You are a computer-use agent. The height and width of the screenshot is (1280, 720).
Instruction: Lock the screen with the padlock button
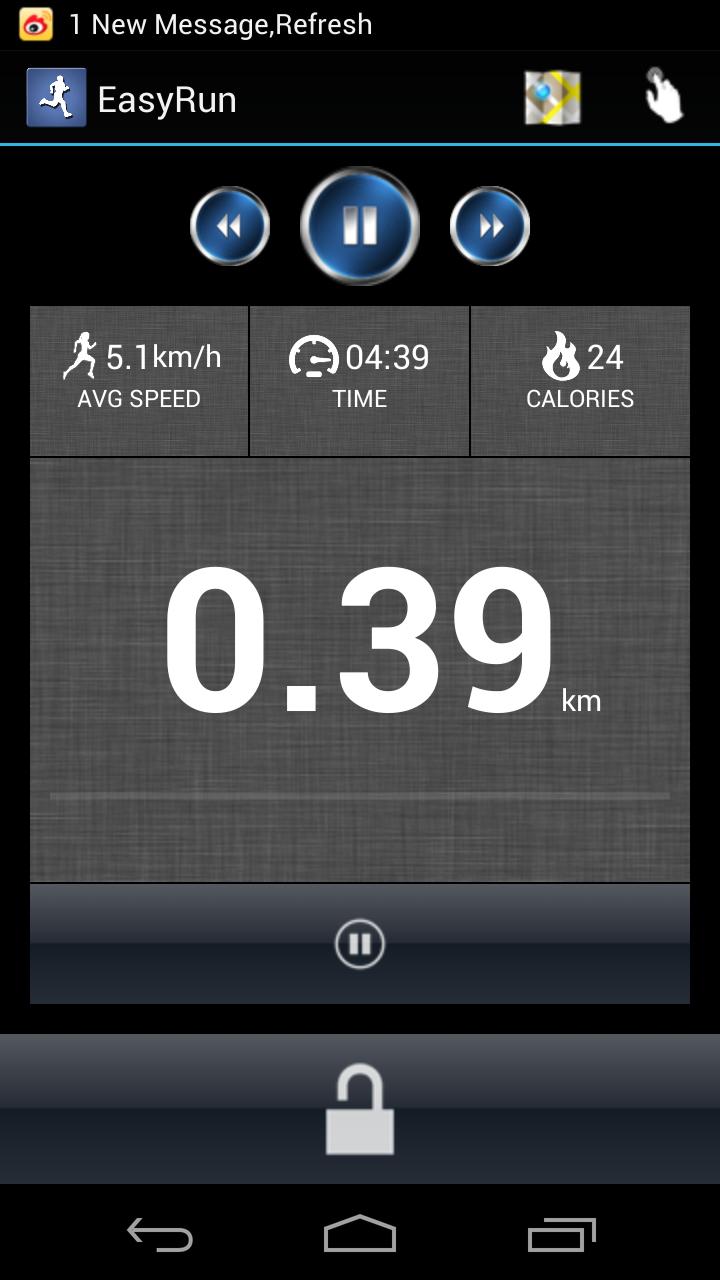360,1110
